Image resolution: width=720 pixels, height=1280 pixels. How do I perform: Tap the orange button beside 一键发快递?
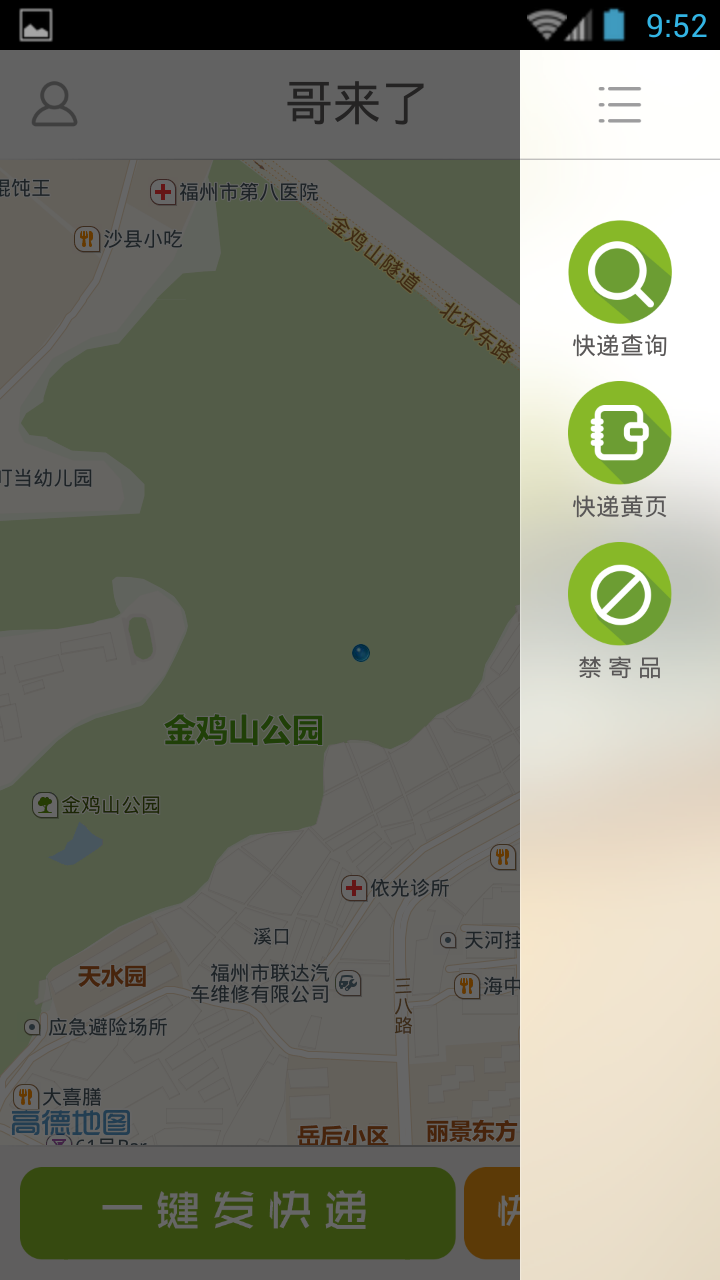[x=492, y=1212]
